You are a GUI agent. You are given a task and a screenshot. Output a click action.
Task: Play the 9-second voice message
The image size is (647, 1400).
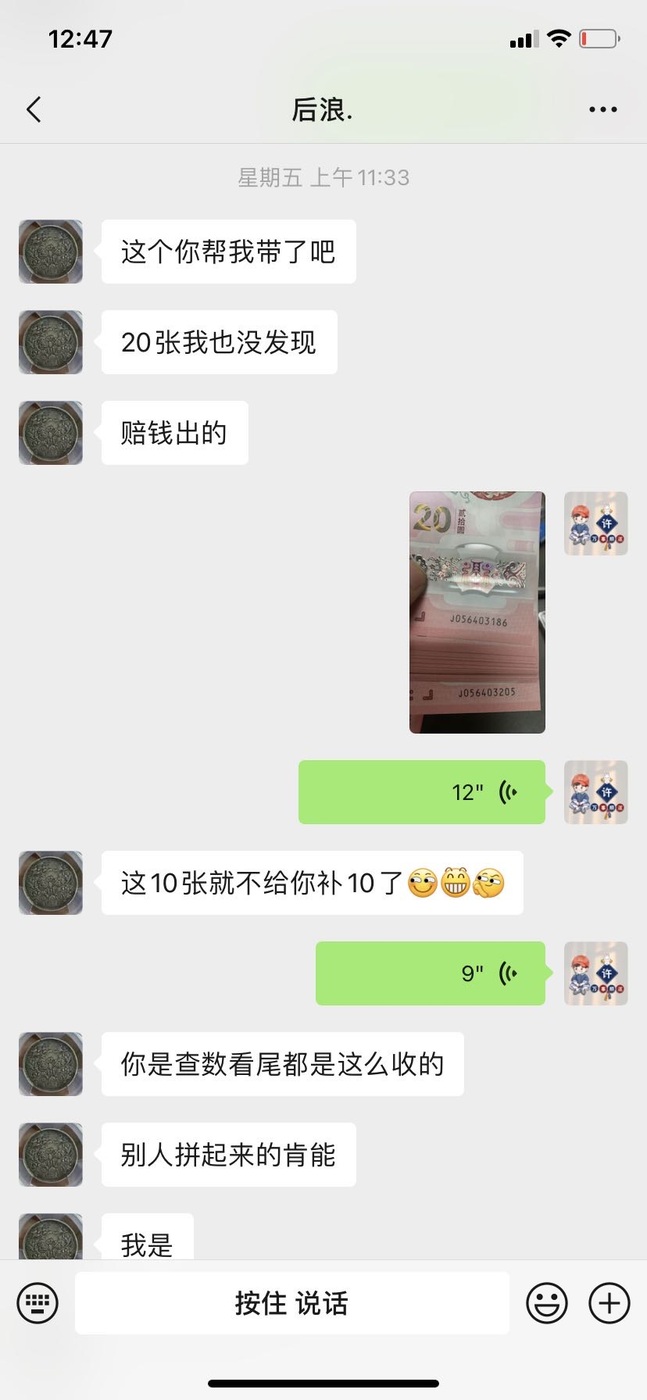pos(431,973)
